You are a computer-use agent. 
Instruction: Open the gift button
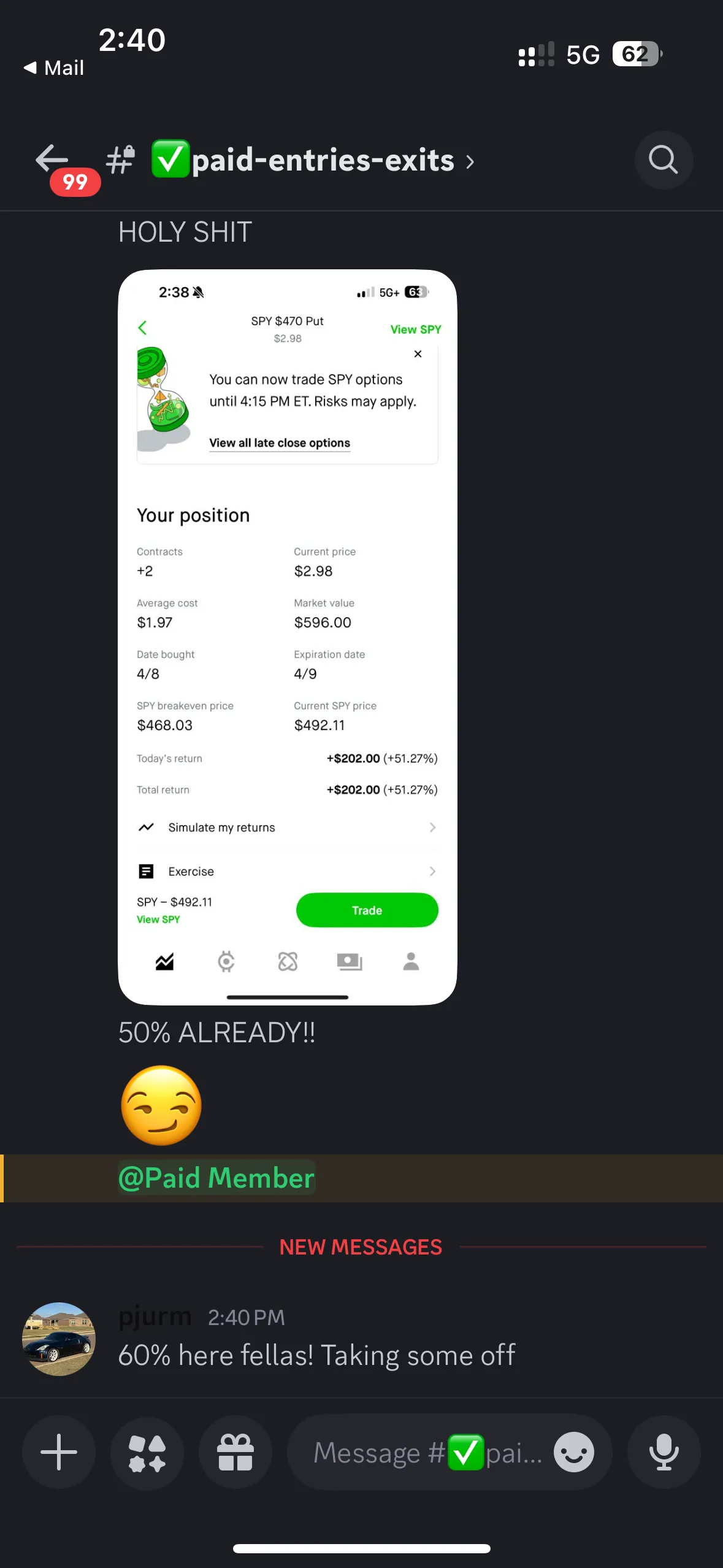pos(235,1452)
